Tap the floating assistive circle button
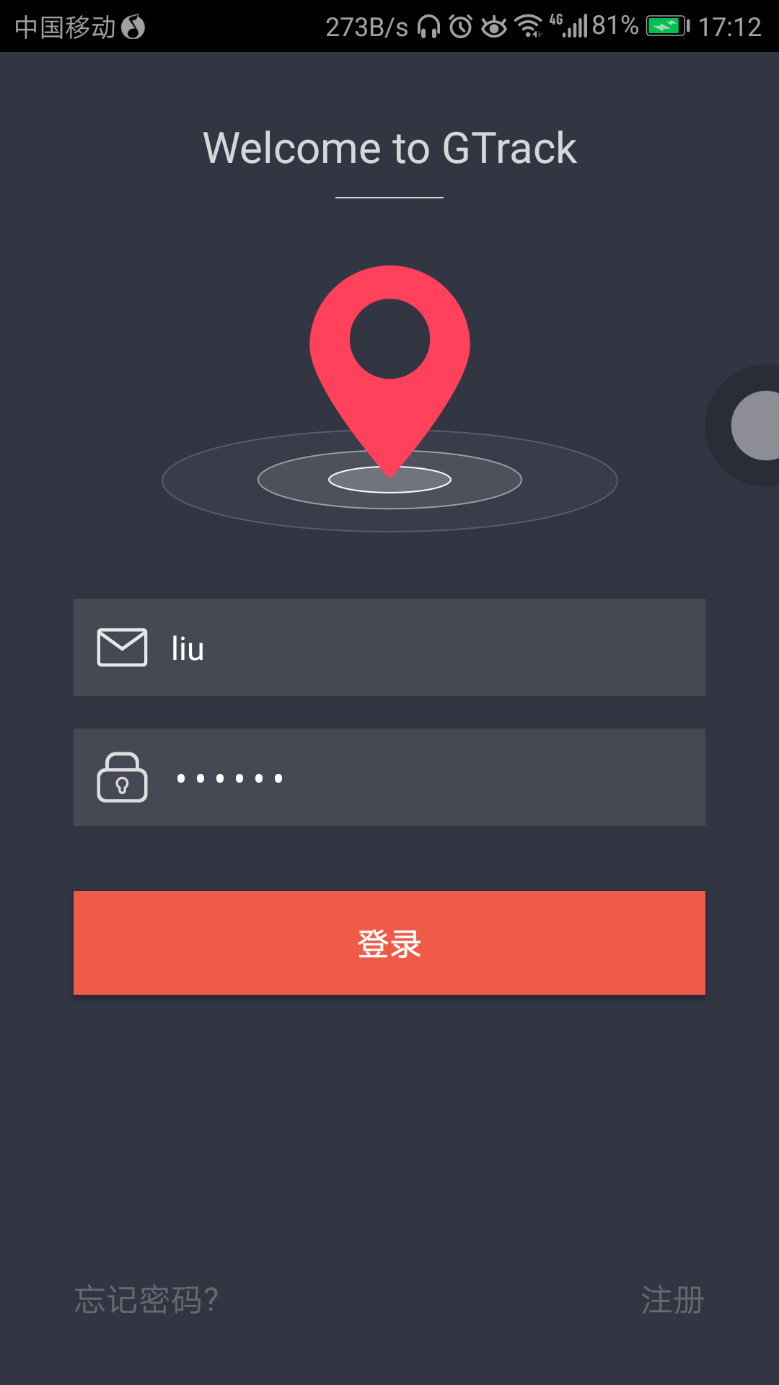779x1385 pixels. (755, 426)
